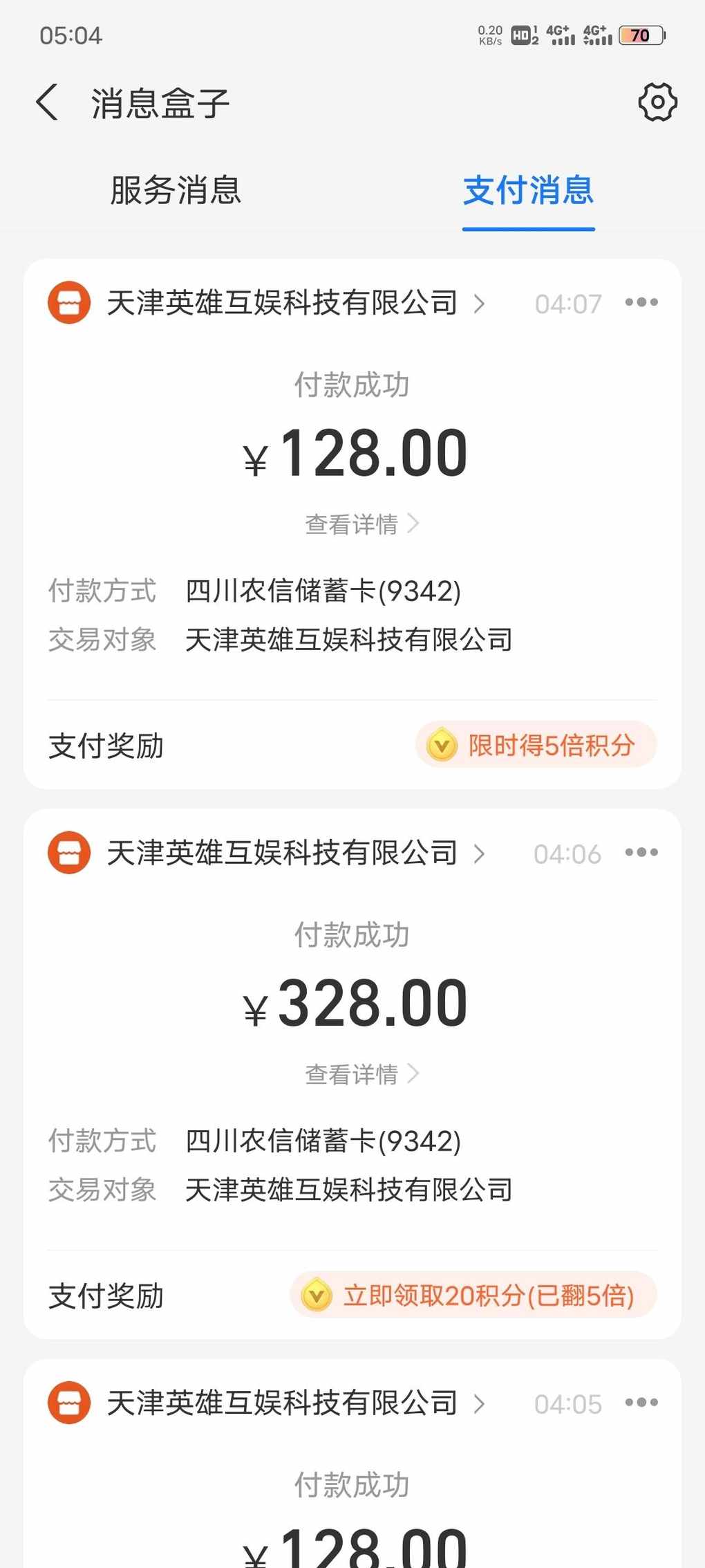
Task: Switch to the 服务消息 tab
Action: click(176, 190)
